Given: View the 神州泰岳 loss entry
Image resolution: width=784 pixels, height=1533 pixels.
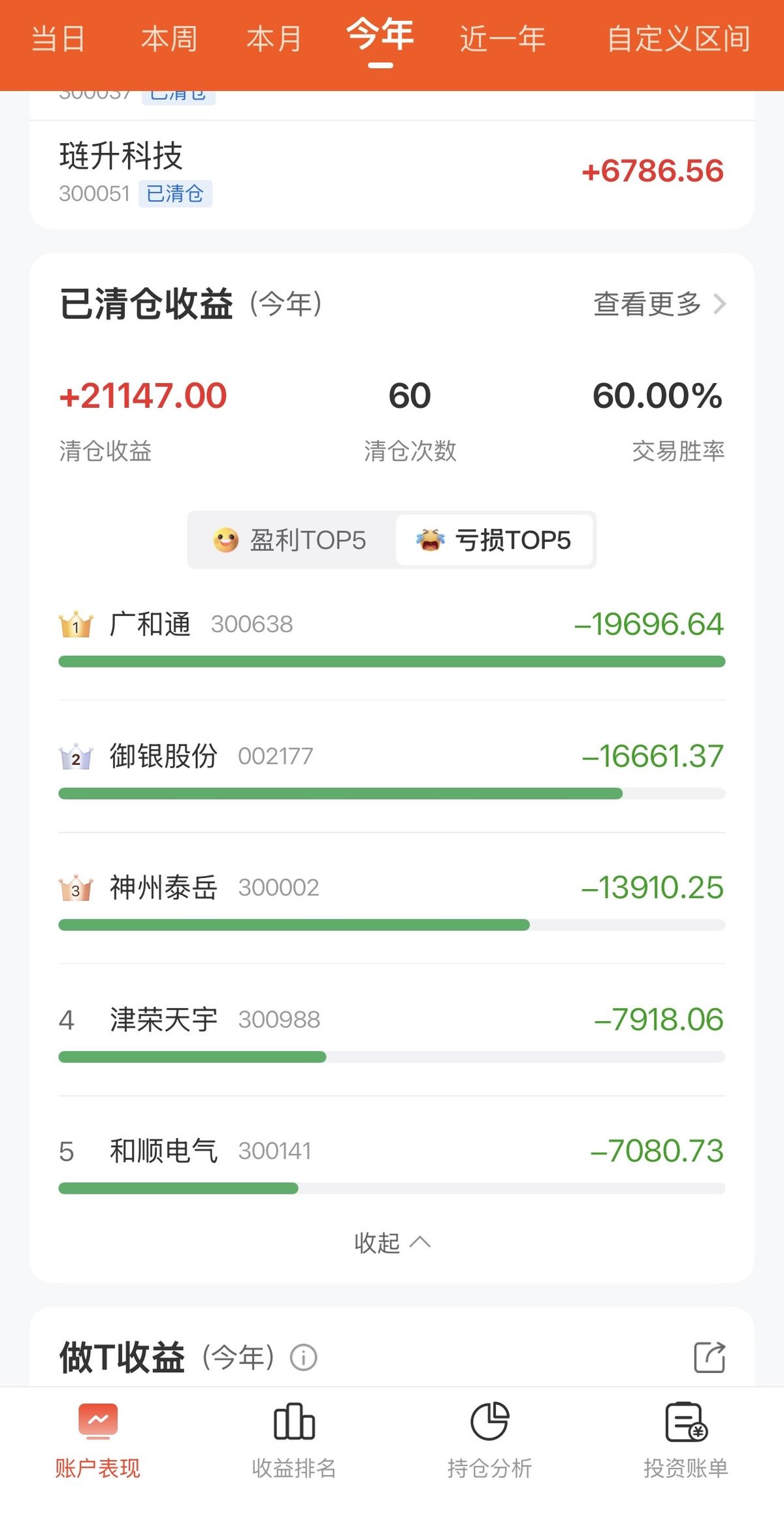Looking at the screenshot, I should (392, 898).
